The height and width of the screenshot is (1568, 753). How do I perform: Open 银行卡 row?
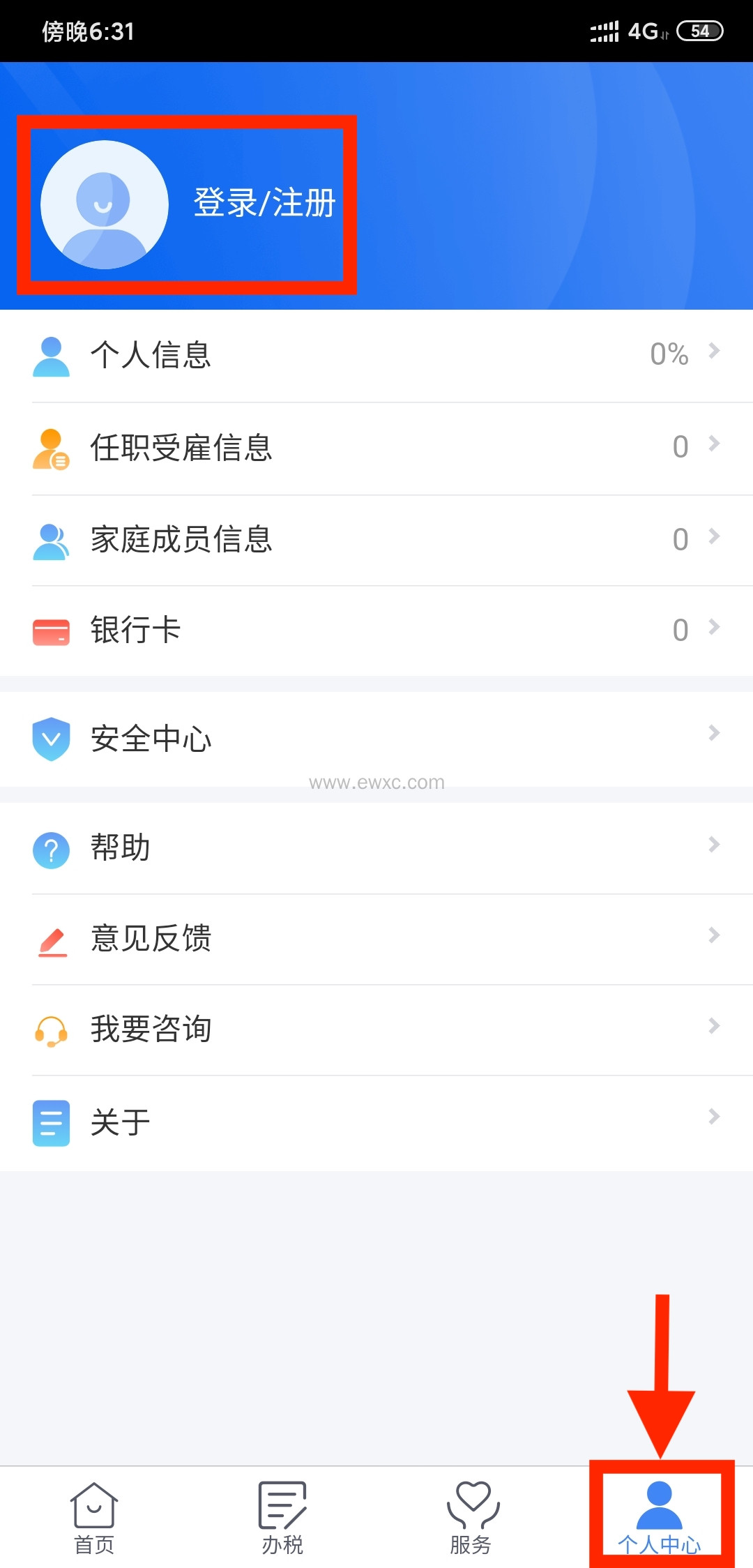tap(376, 631)
